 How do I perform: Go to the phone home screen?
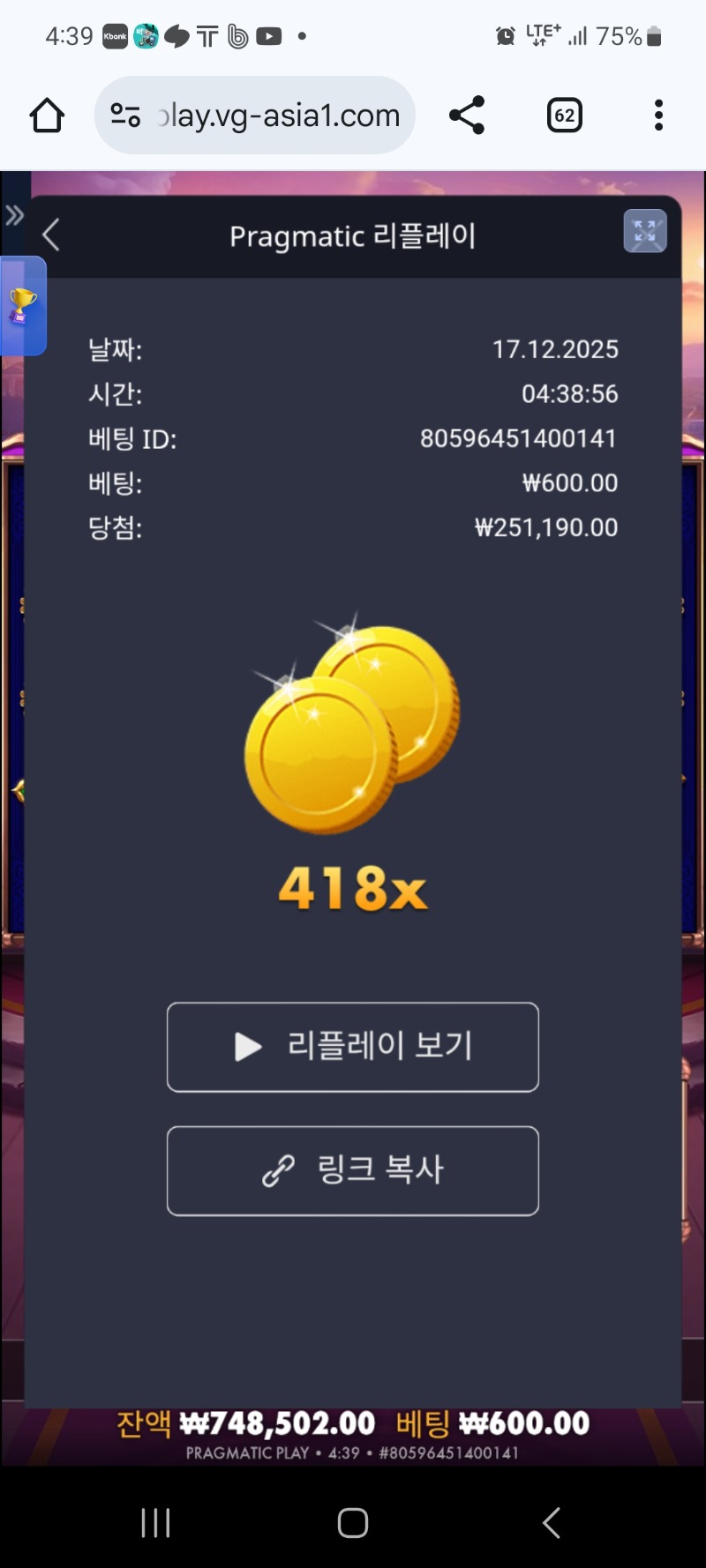point(353,1522)
